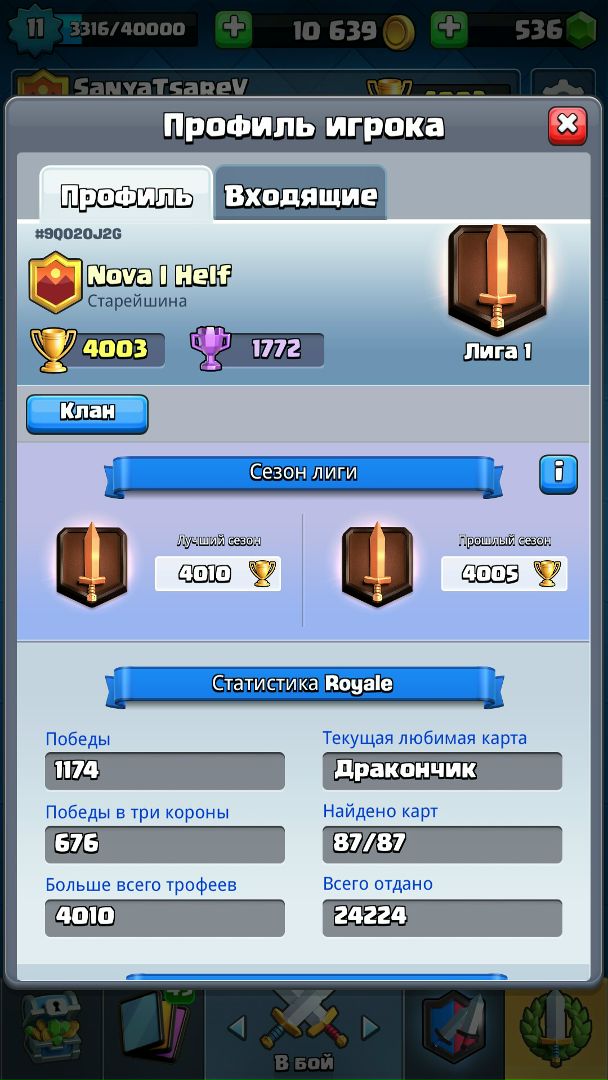Switch to the Входящие tab

300,195
